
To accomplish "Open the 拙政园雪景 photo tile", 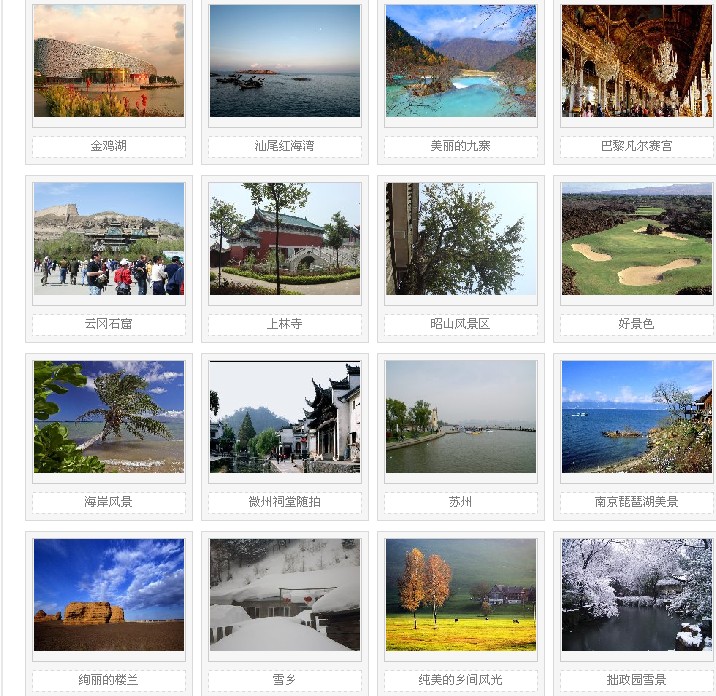I will tap(636, 595).
